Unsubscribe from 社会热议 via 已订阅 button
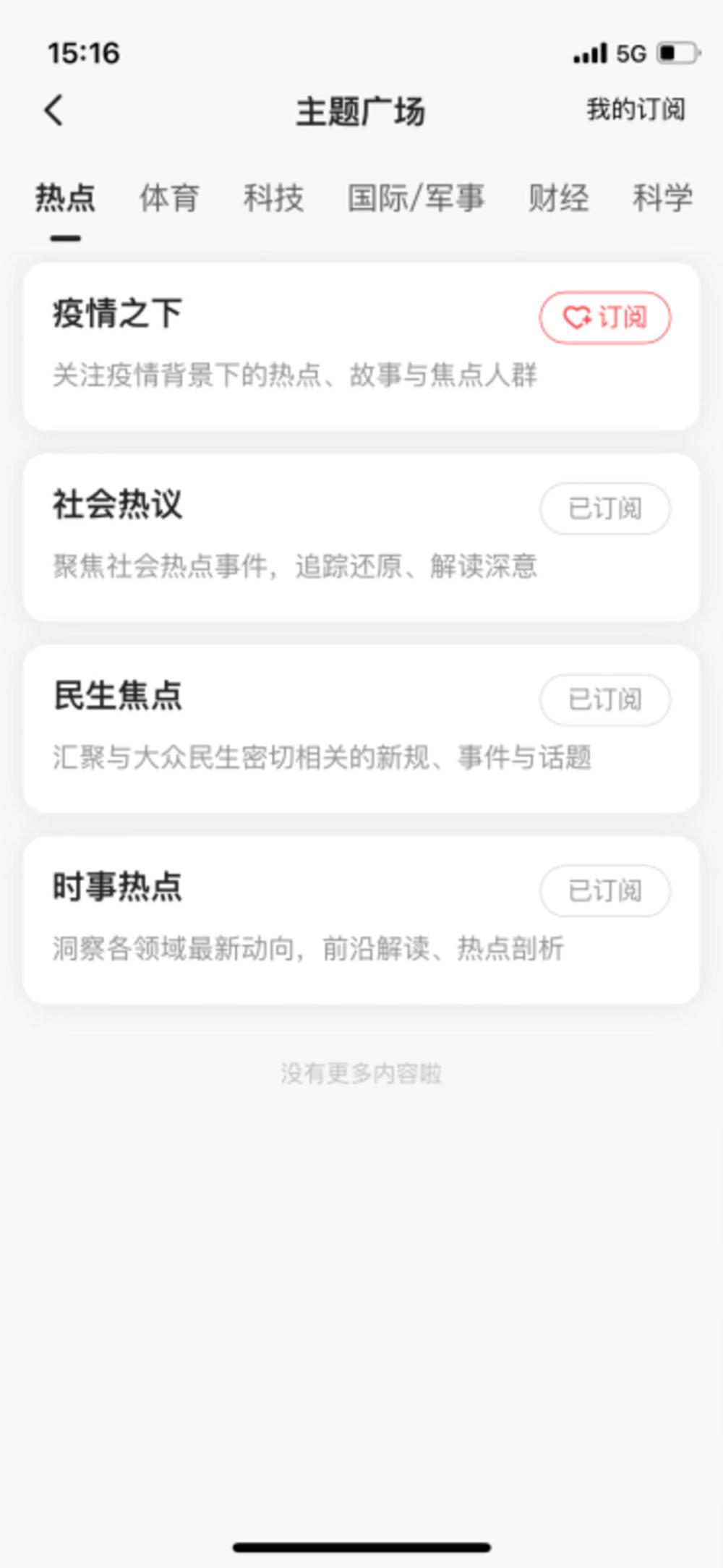Image resolution: width=723 pixels, height=1568 pixels. (604, 508)
